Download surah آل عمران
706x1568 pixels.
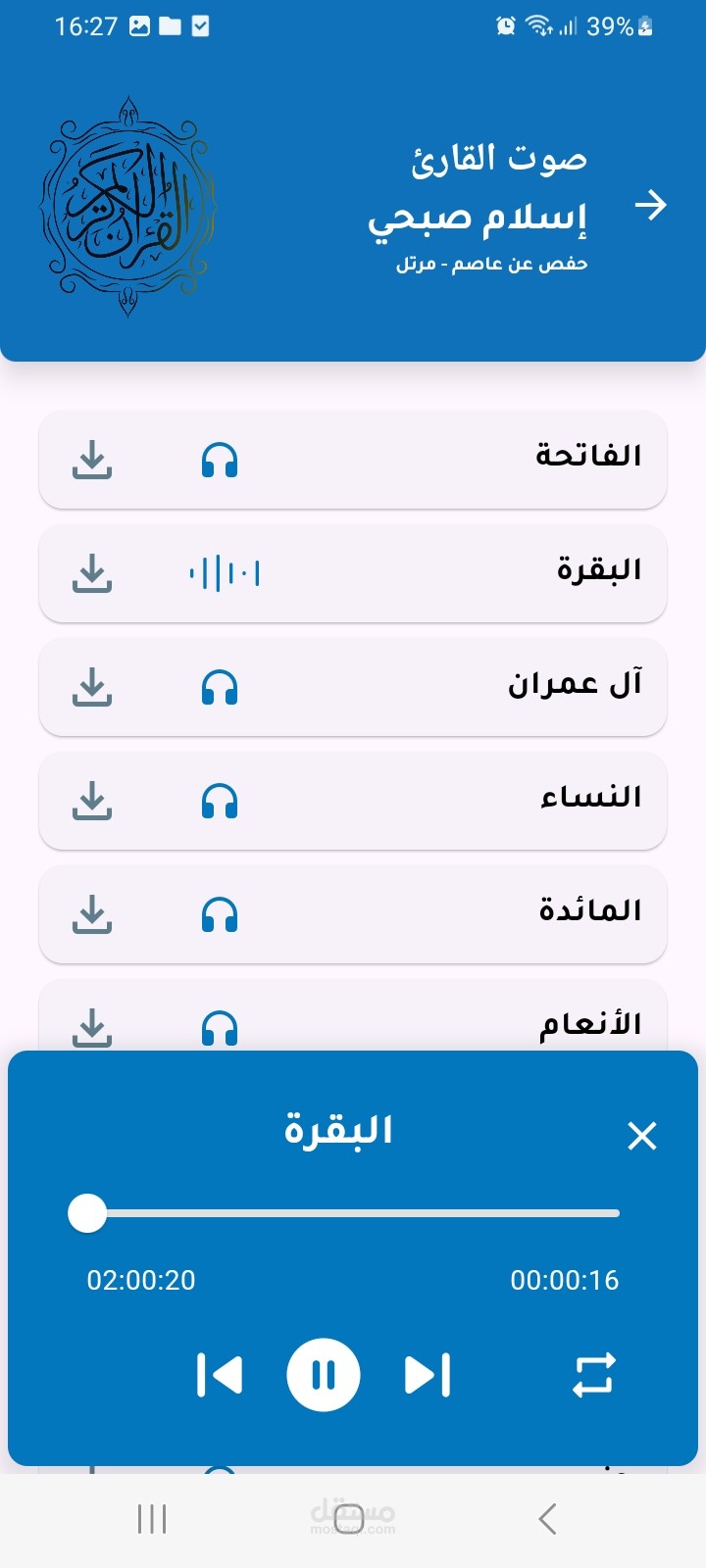coord(92,687)
